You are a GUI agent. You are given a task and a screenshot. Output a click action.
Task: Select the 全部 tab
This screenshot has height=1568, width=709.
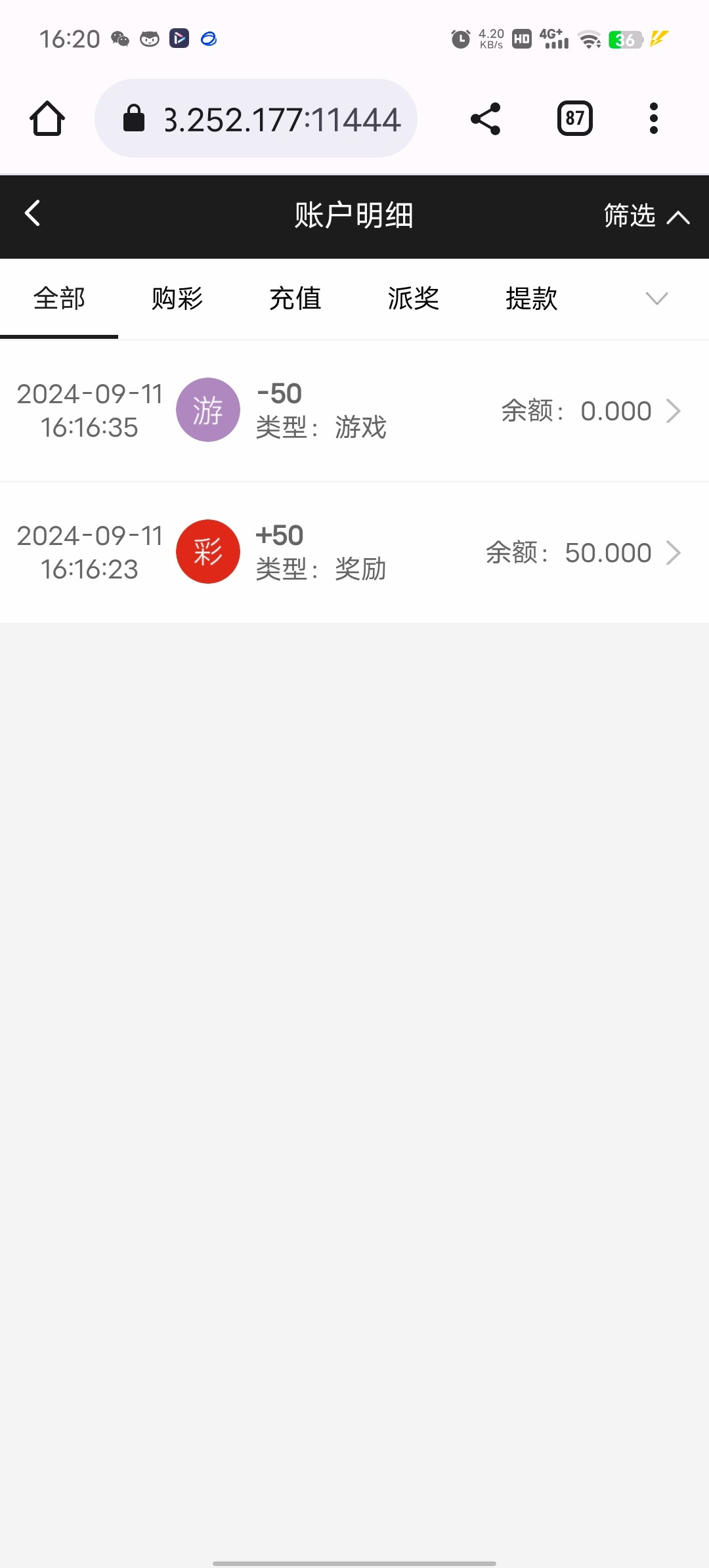pos(59,299)
